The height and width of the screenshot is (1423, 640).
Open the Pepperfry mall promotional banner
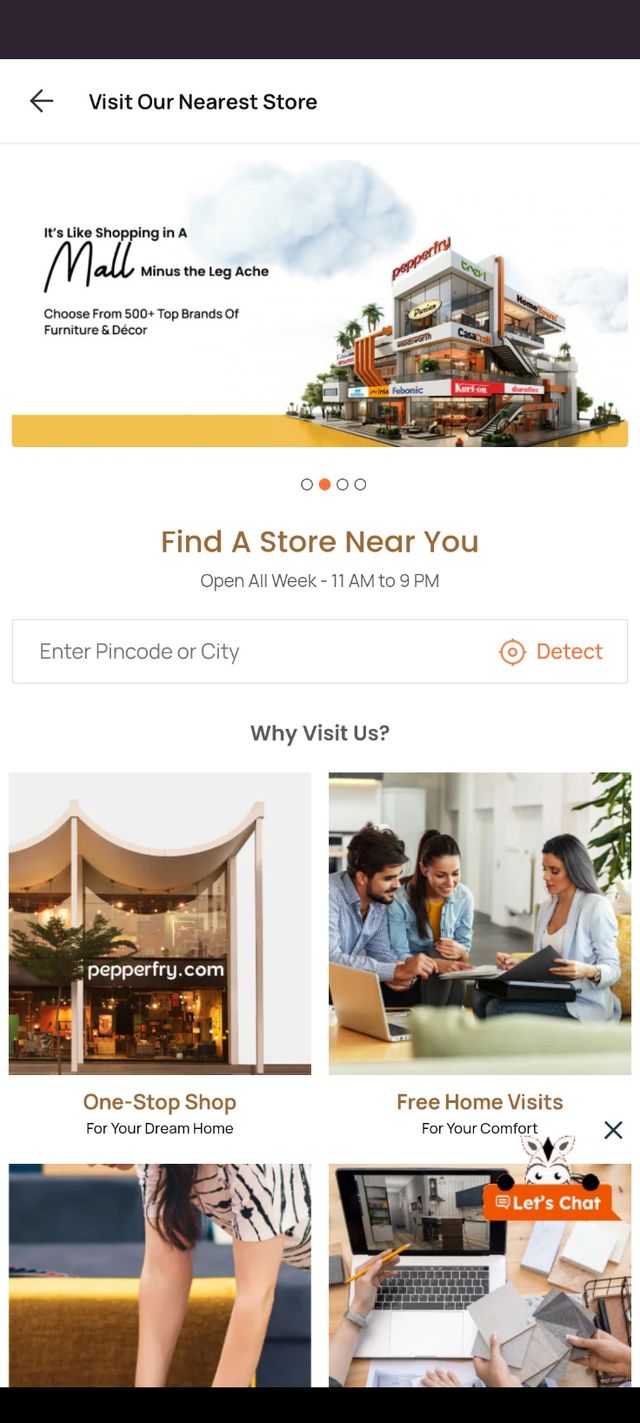(320, 305)
